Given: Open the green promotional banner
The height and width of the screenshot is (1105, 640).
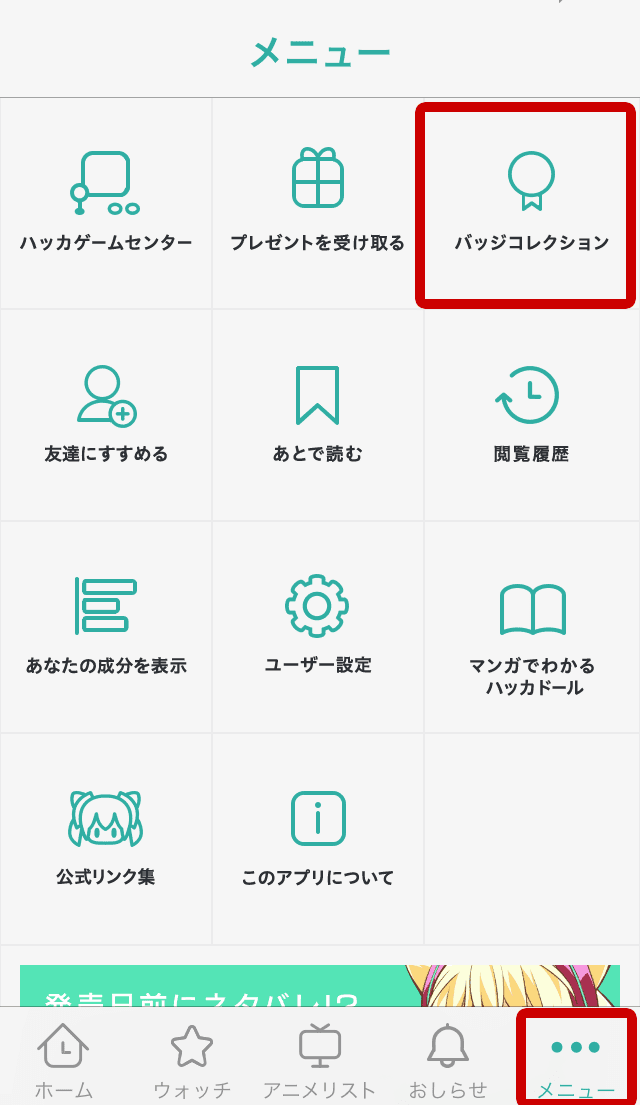Looking at the screenshot, I should 320,985.
